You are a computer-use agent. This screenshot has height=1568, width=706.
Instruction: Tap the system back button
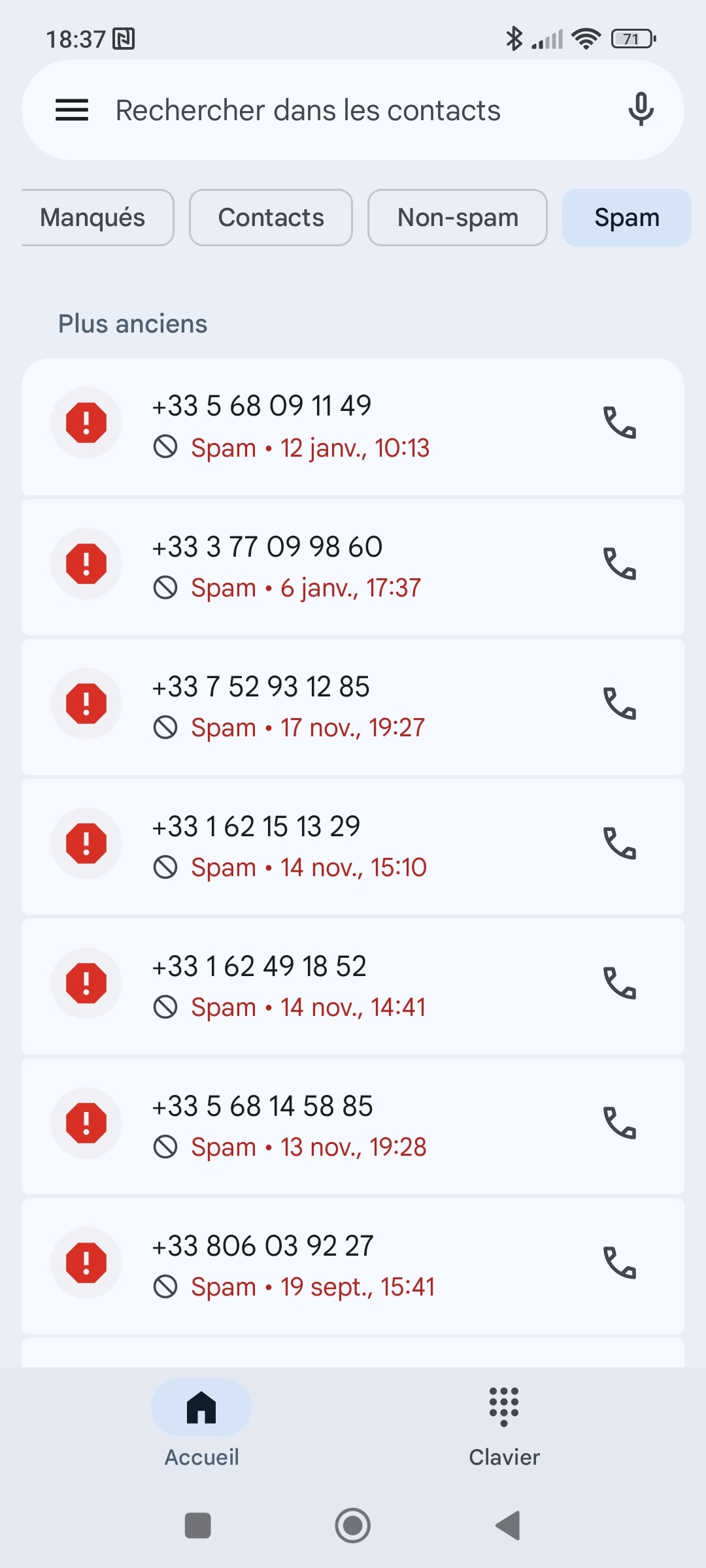pyautogui.click(x=508, y=1526)
